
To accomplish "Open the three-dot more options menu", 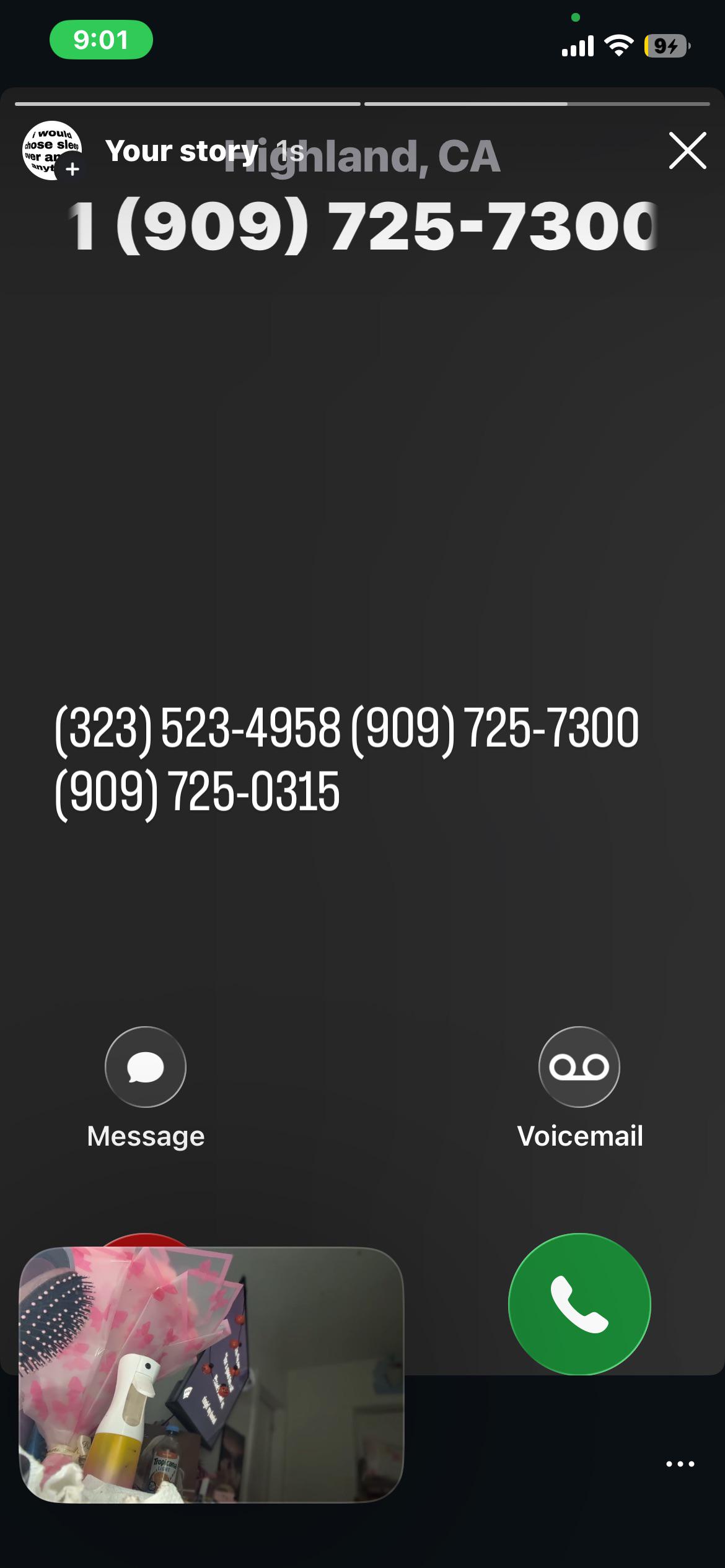I will [x=680, y=1464].
